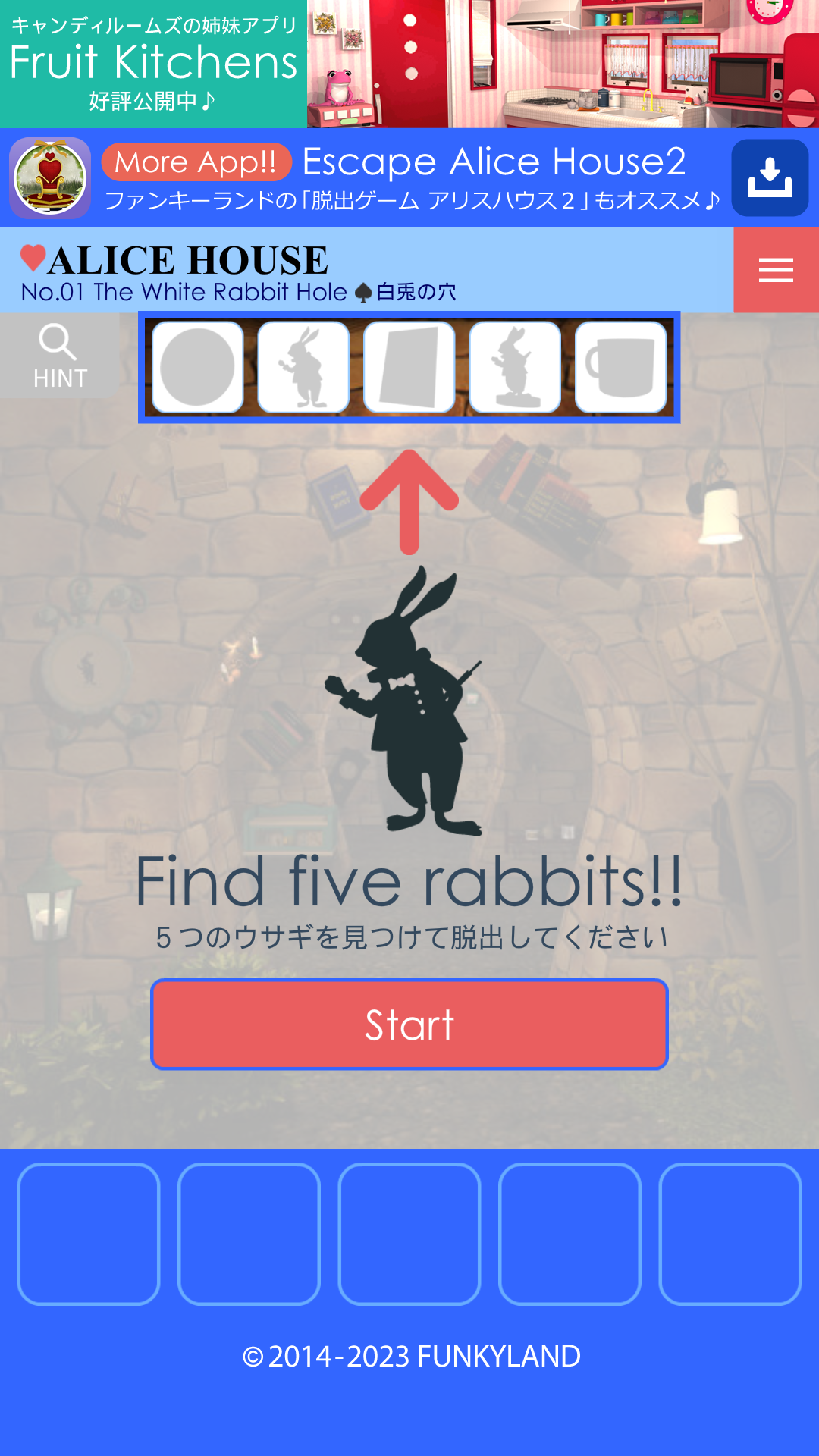
Task: Open the hamburger menu
Action: 776,270
